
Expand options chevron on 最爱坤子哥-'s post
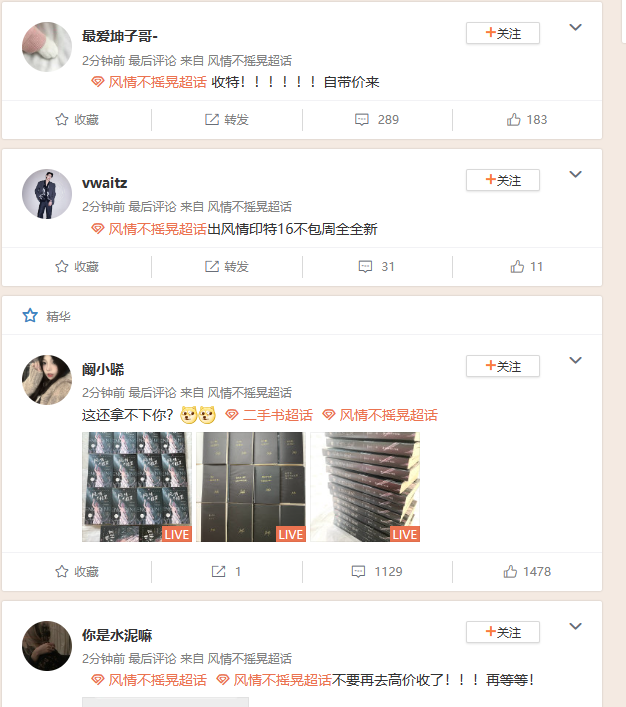[x=575, y=27]
